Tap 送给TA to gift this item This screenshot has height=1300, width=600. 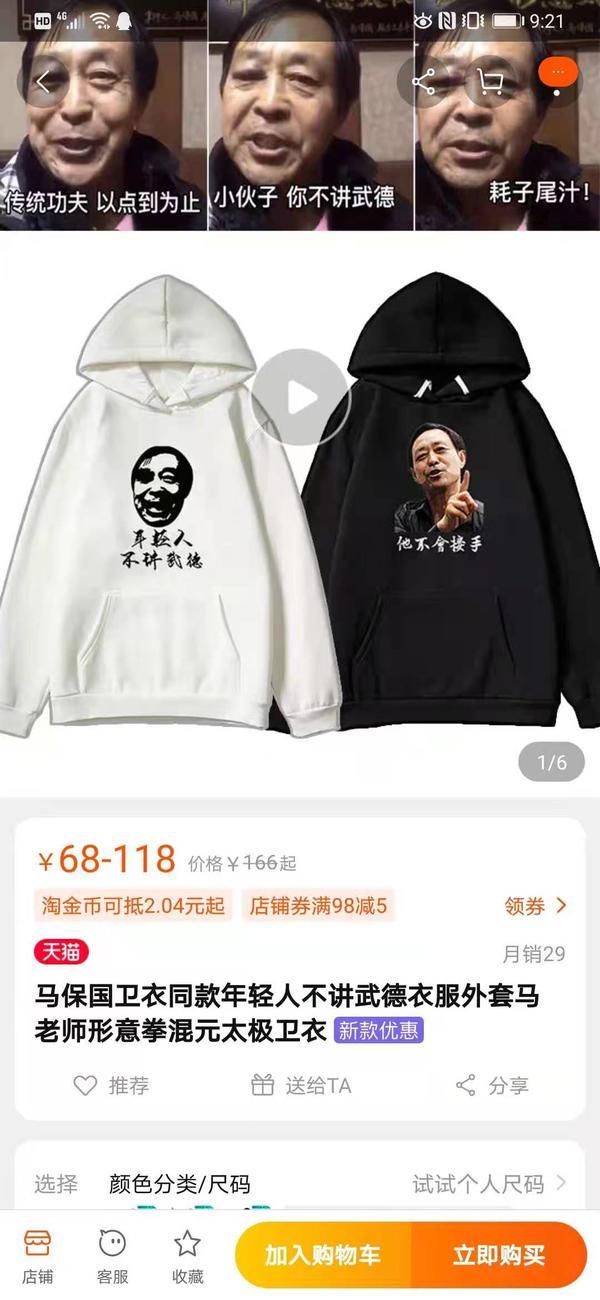point(301,1085)
